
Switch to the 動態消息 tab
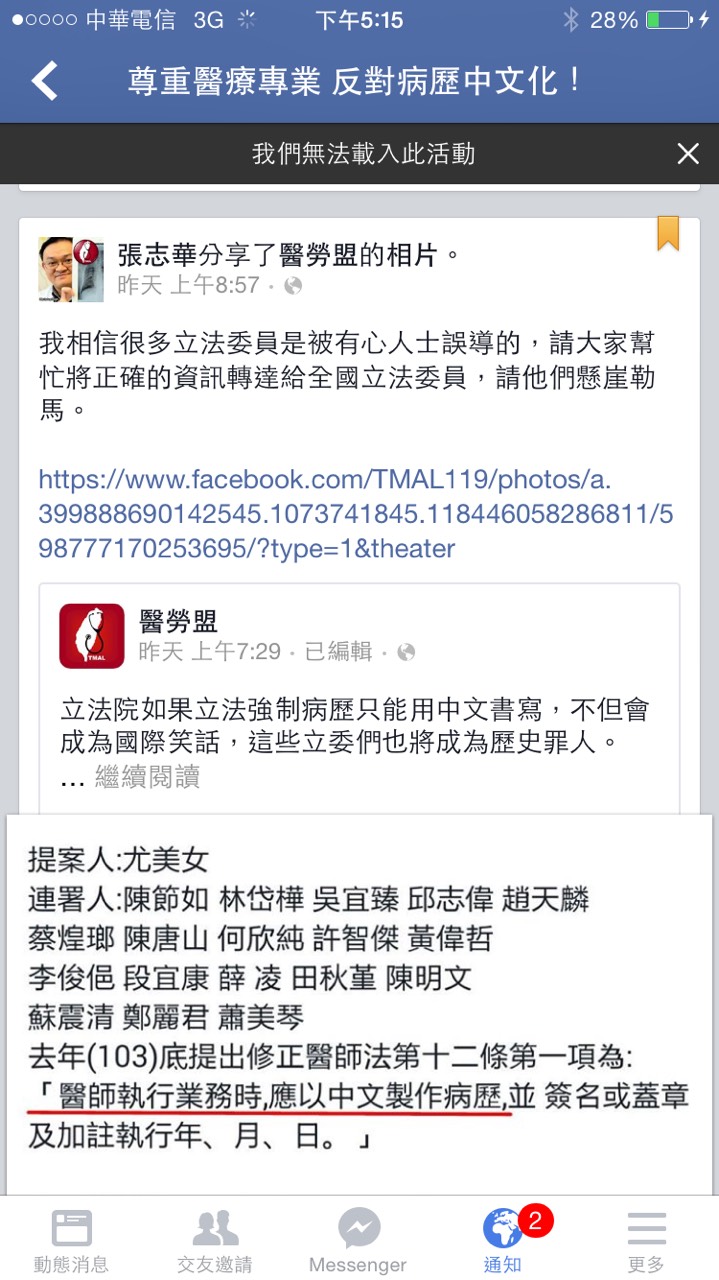(71, 1240)
